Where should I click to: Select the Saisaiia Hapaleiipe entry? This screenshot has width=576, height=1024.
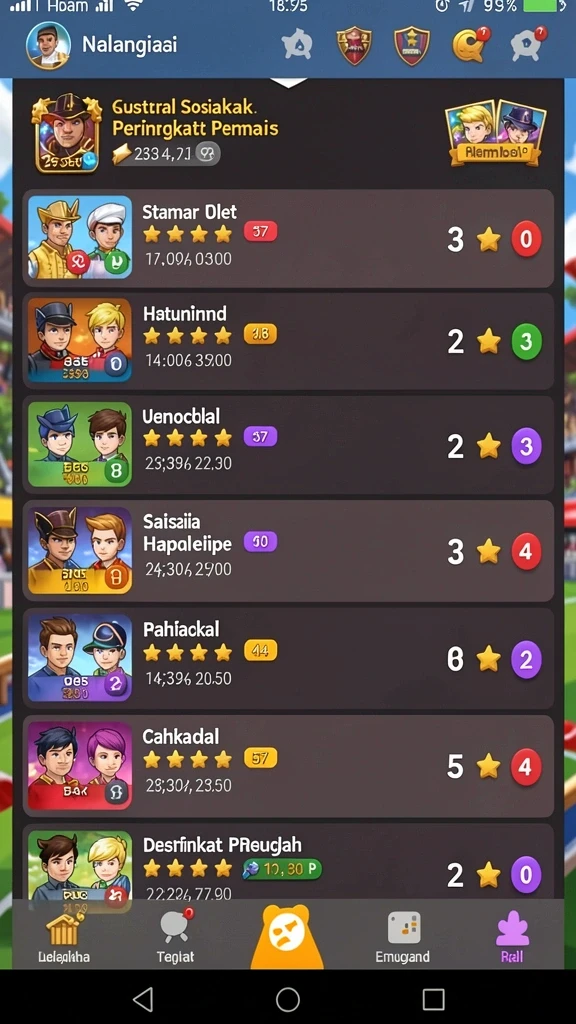click(288, 551)
